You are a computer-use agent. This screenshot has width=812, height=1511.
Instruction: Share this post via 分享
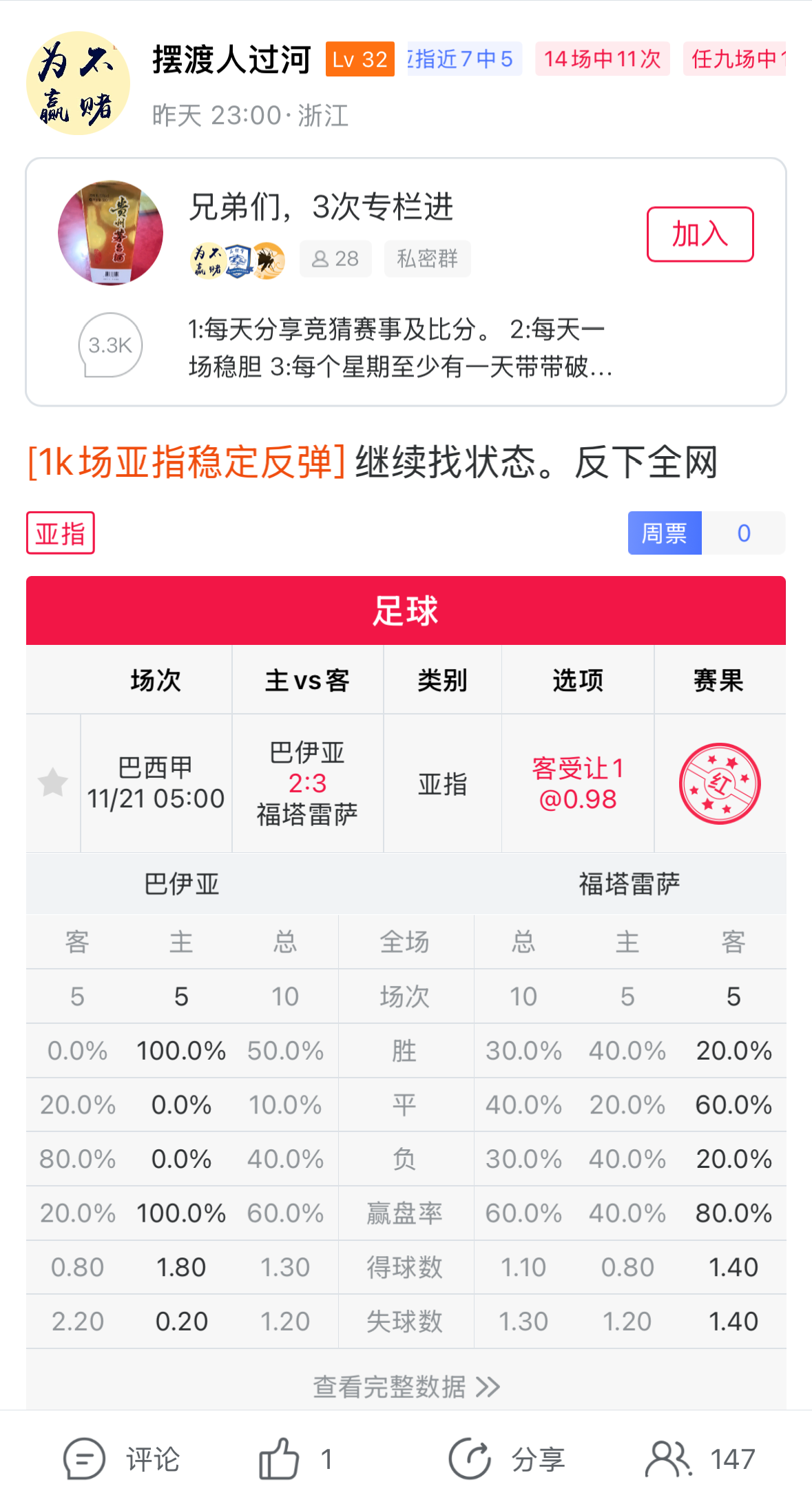pyautogui.click(x=507, y=1459)
